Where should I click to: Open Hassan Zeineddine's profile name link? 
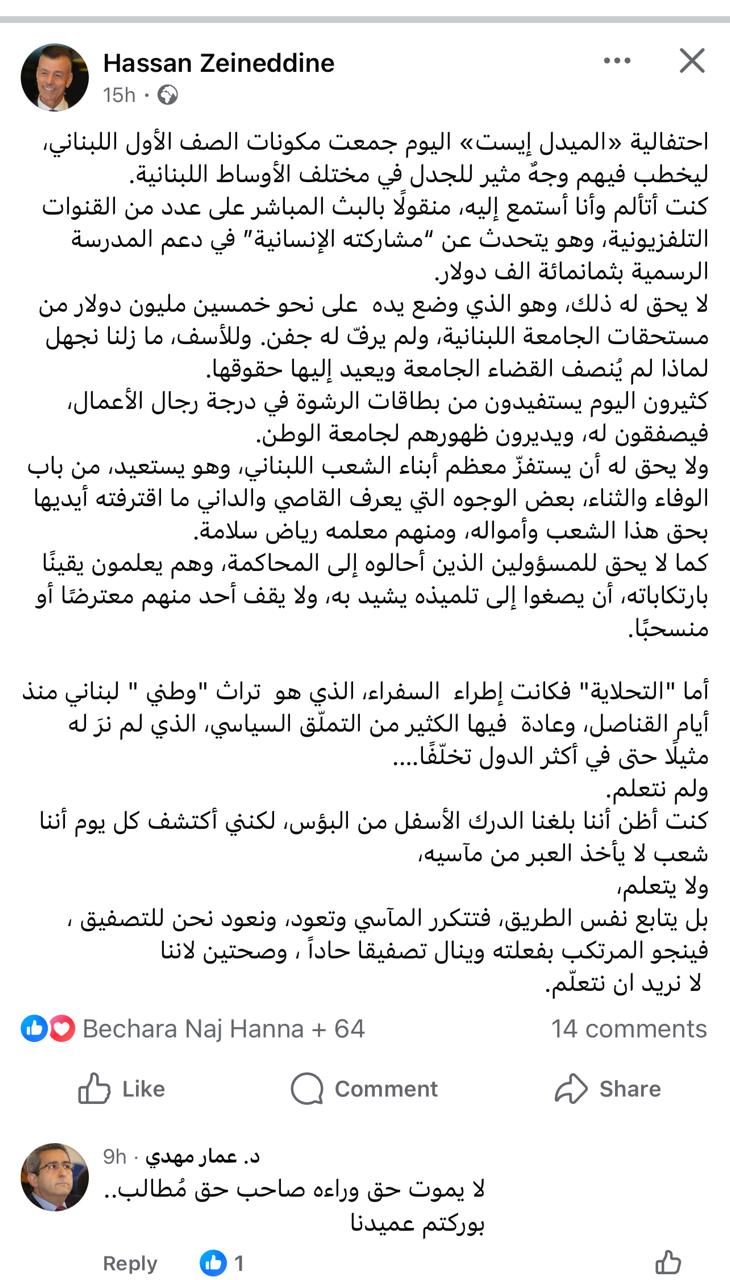218,64
